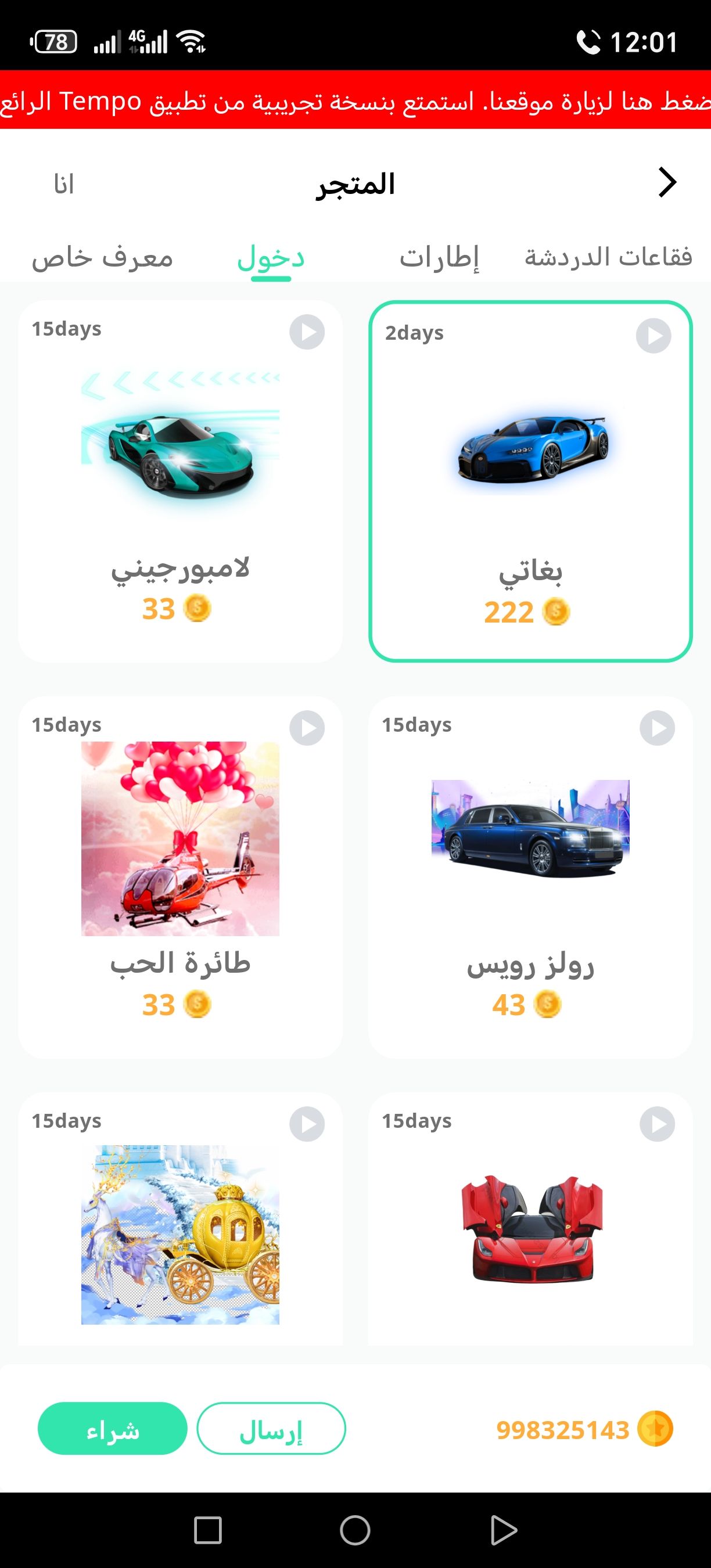
Task: Play the لامبورجيني preview
Action: pos(307,332)
